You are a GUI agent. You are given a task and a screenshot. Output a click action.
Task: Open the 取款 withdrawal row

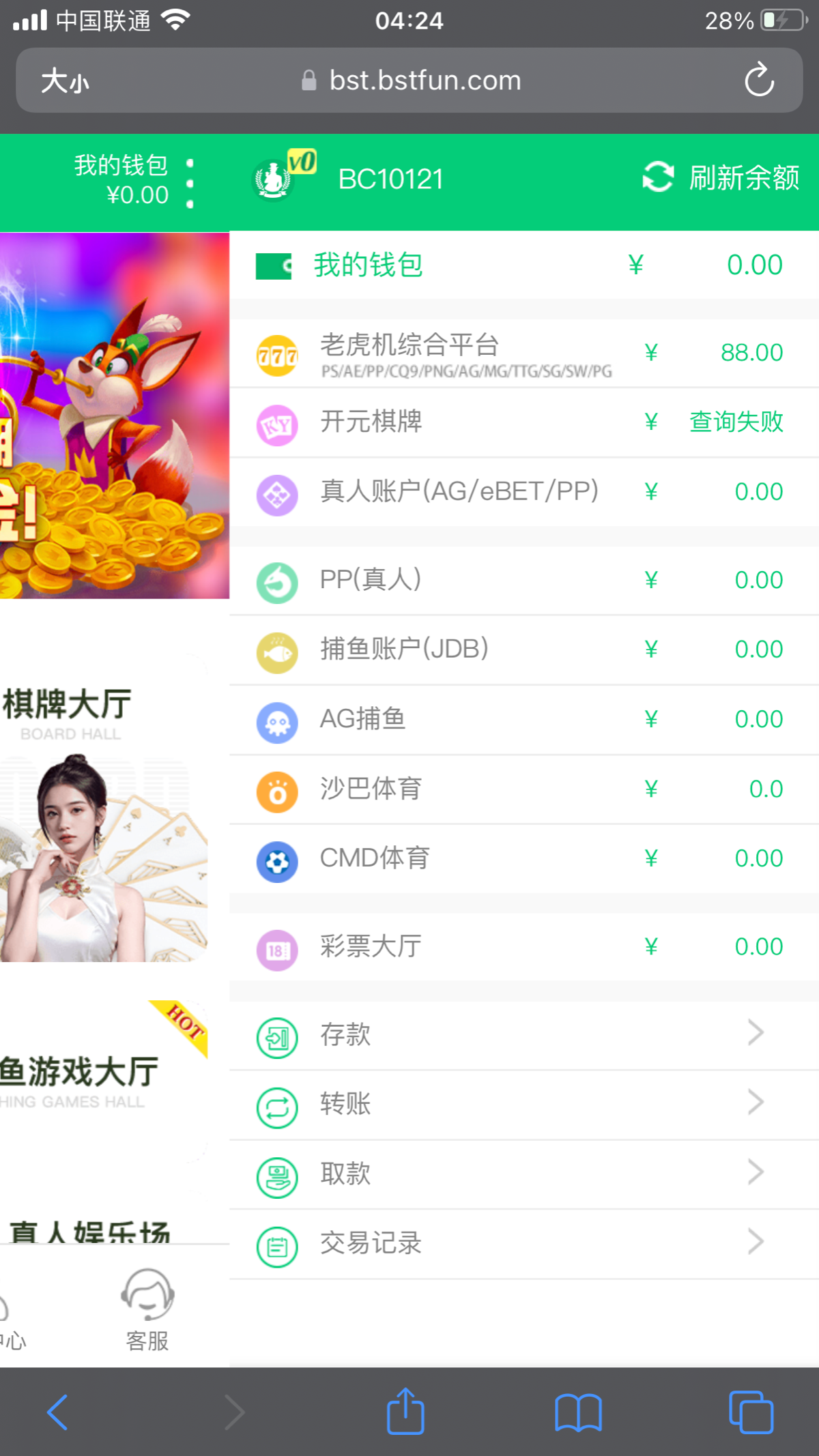point(524,1174)
